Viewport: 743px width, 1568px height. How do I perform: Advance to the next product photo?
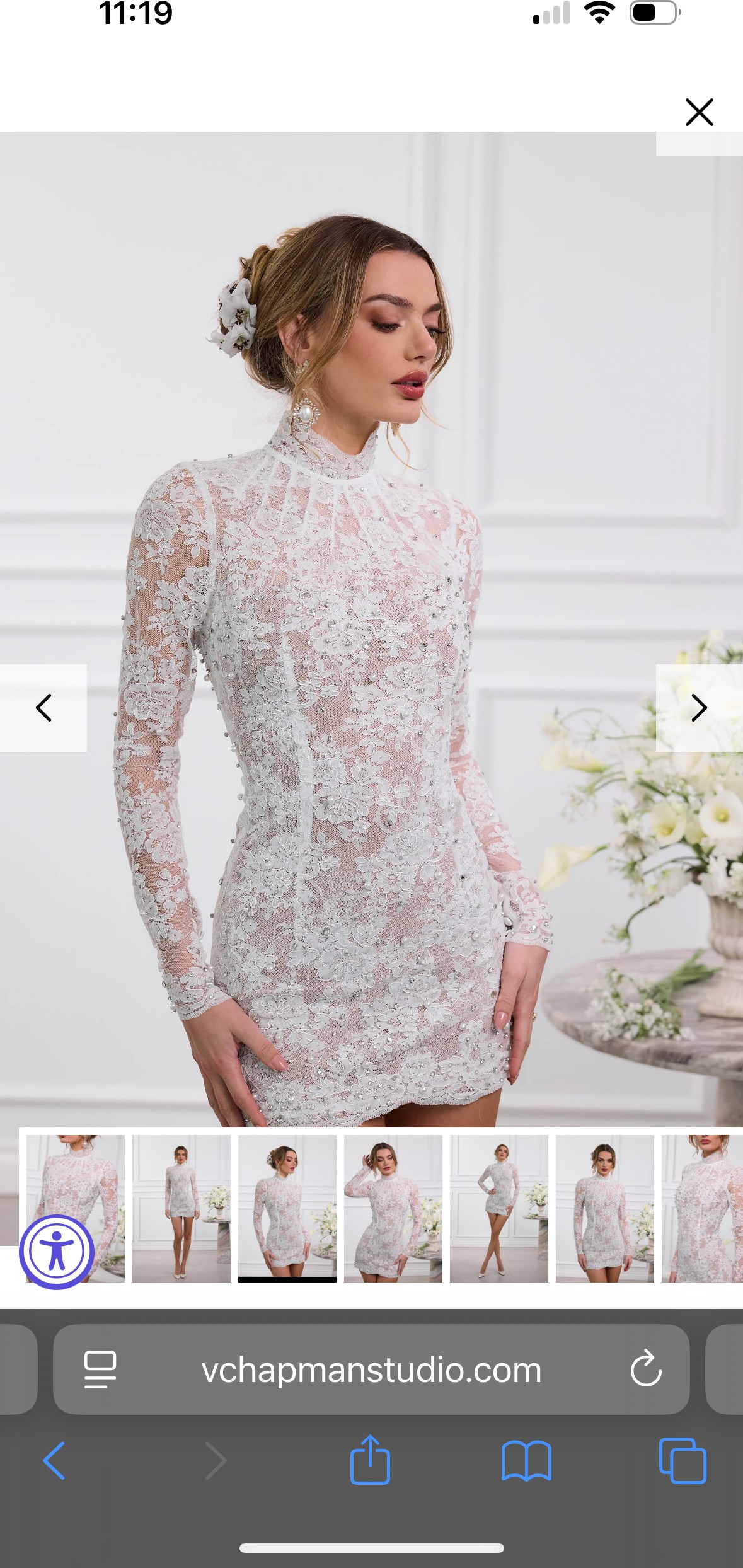[x=699, y=708]
